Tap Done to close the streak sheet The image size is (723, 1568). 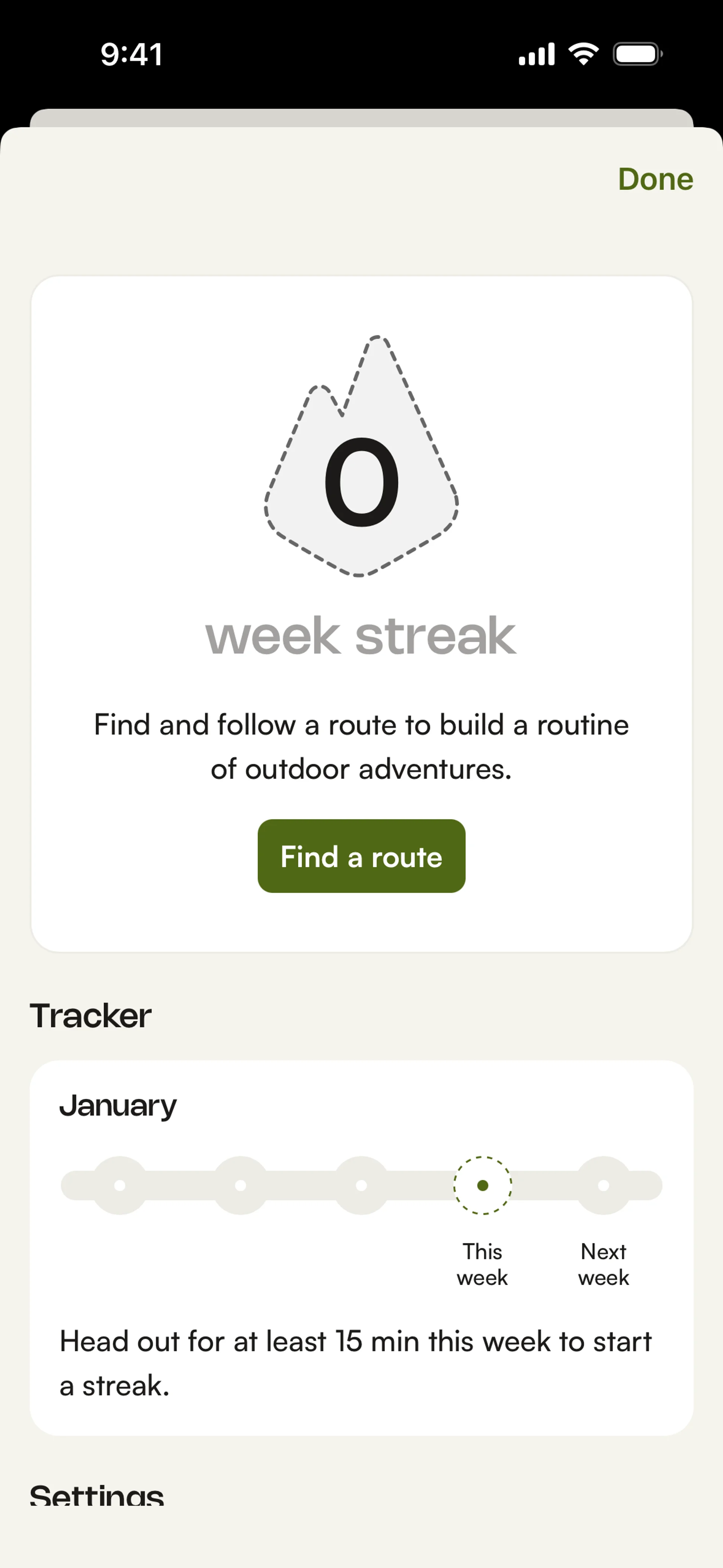655,179
